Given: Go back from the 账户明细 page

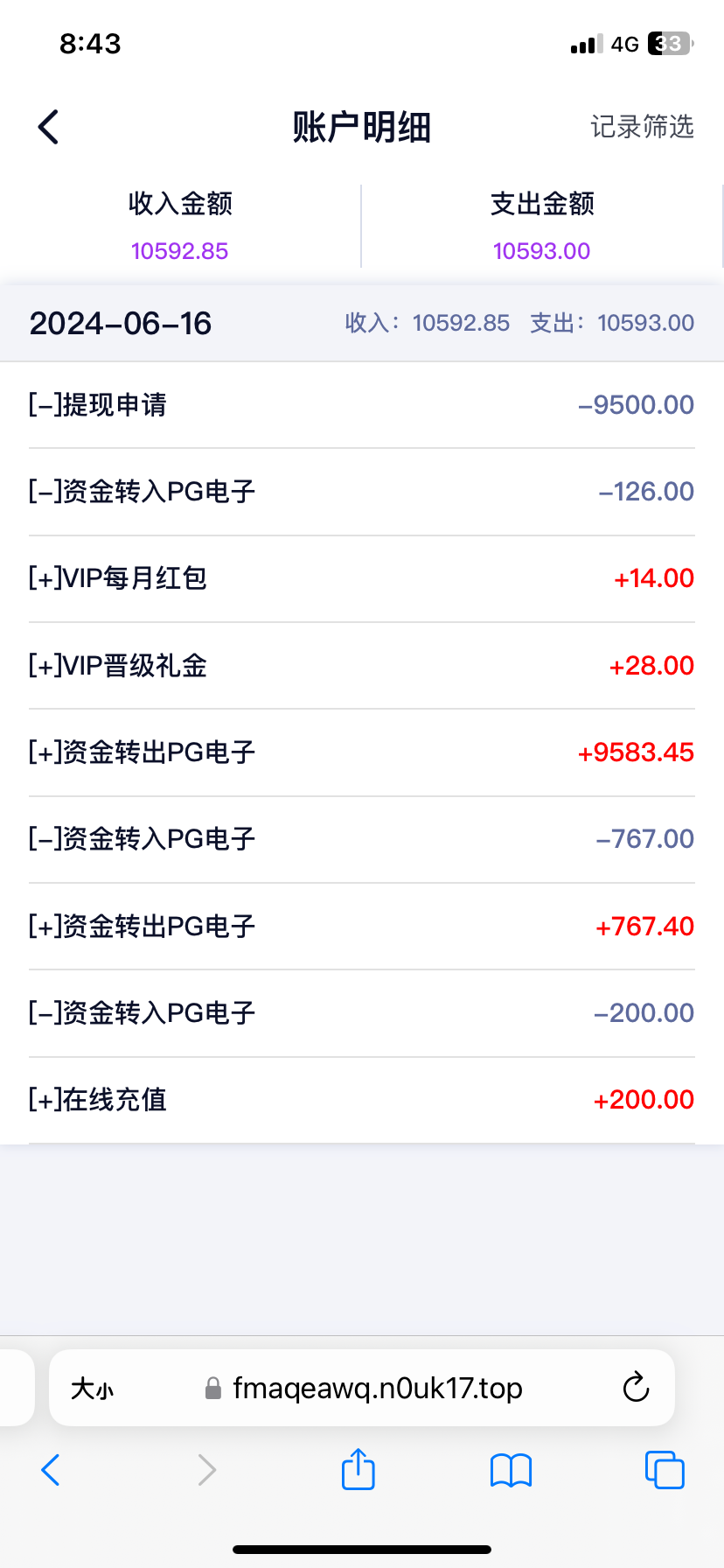Looking at the screenshot, I should 49,127.
